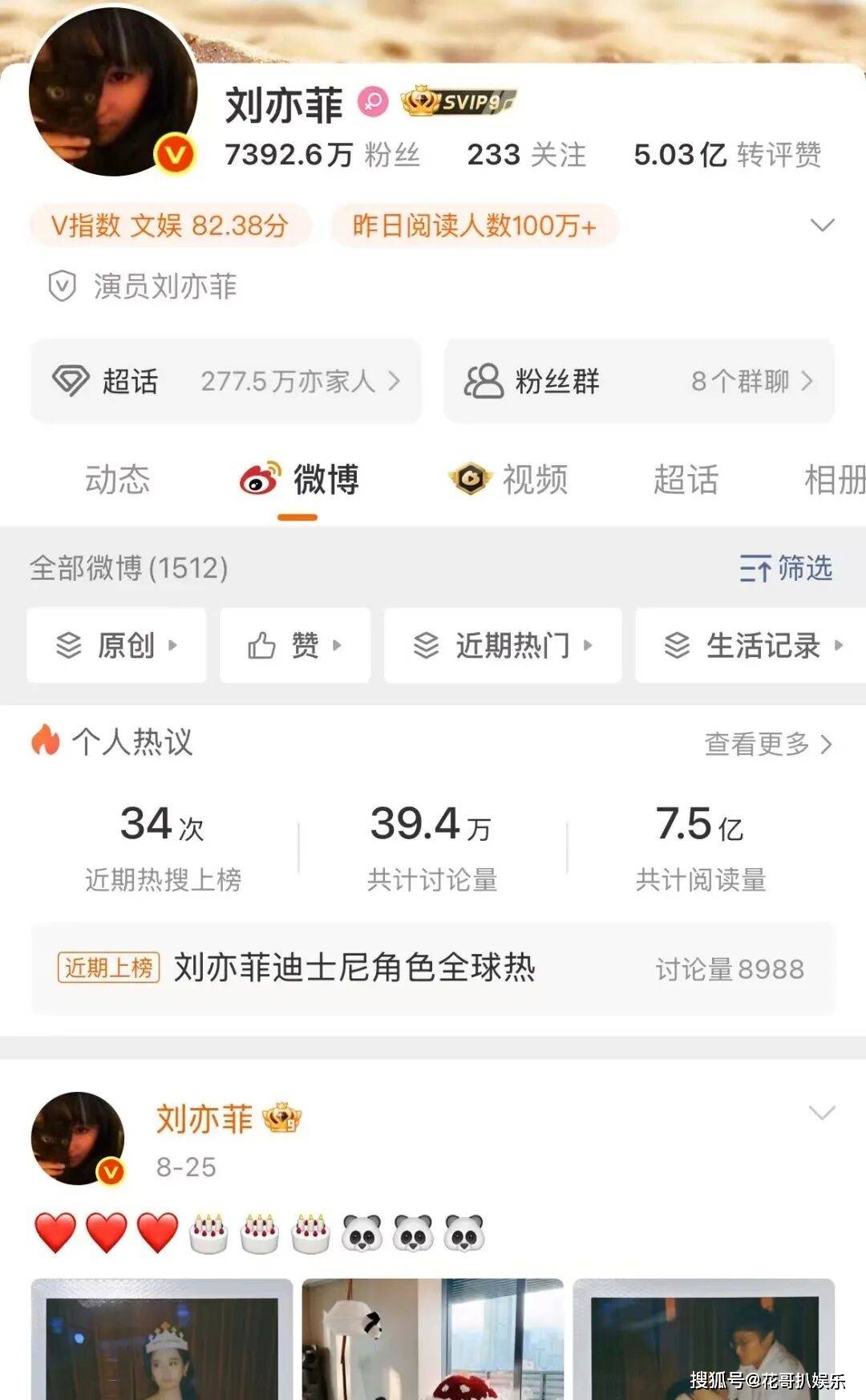Open the panda photo in the post

(433, 1339)
